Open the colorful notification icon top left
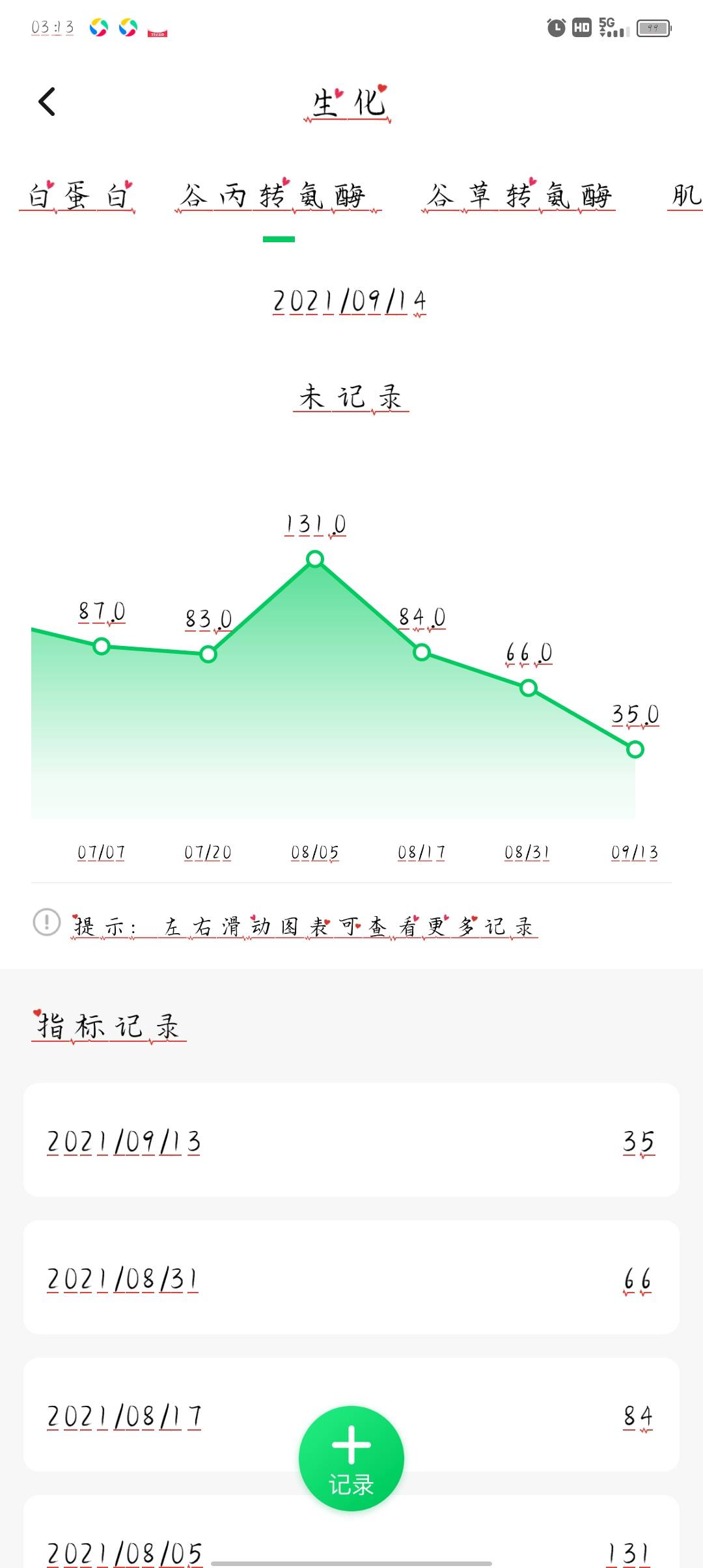This screenshot has width=703, height=1568. pyautogui.click(x=98, y=29)
